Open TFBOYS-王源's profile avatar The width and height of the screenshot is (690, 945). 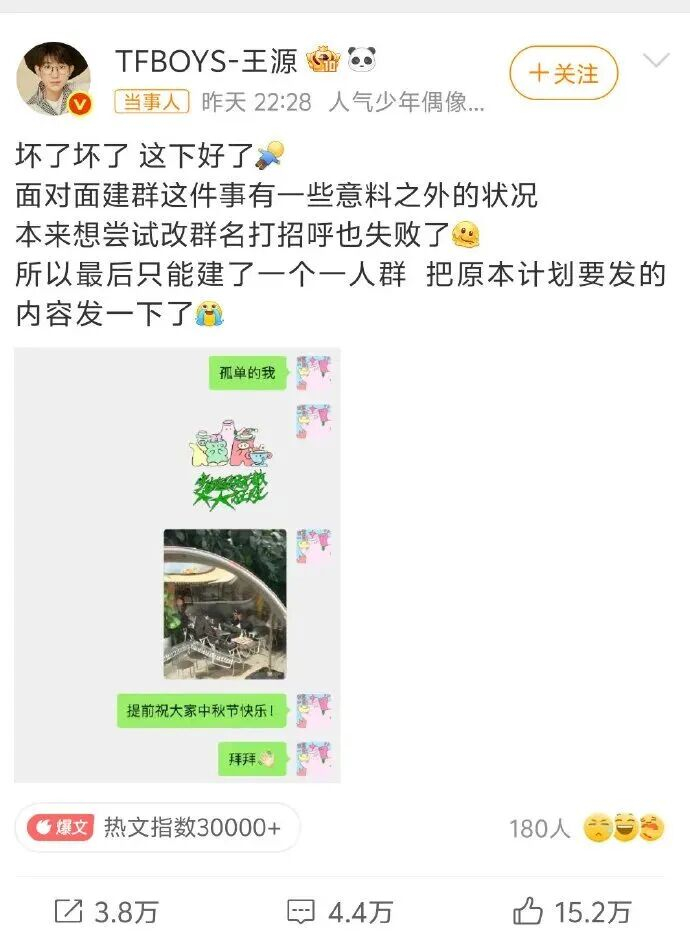click(x=53, y=79)
